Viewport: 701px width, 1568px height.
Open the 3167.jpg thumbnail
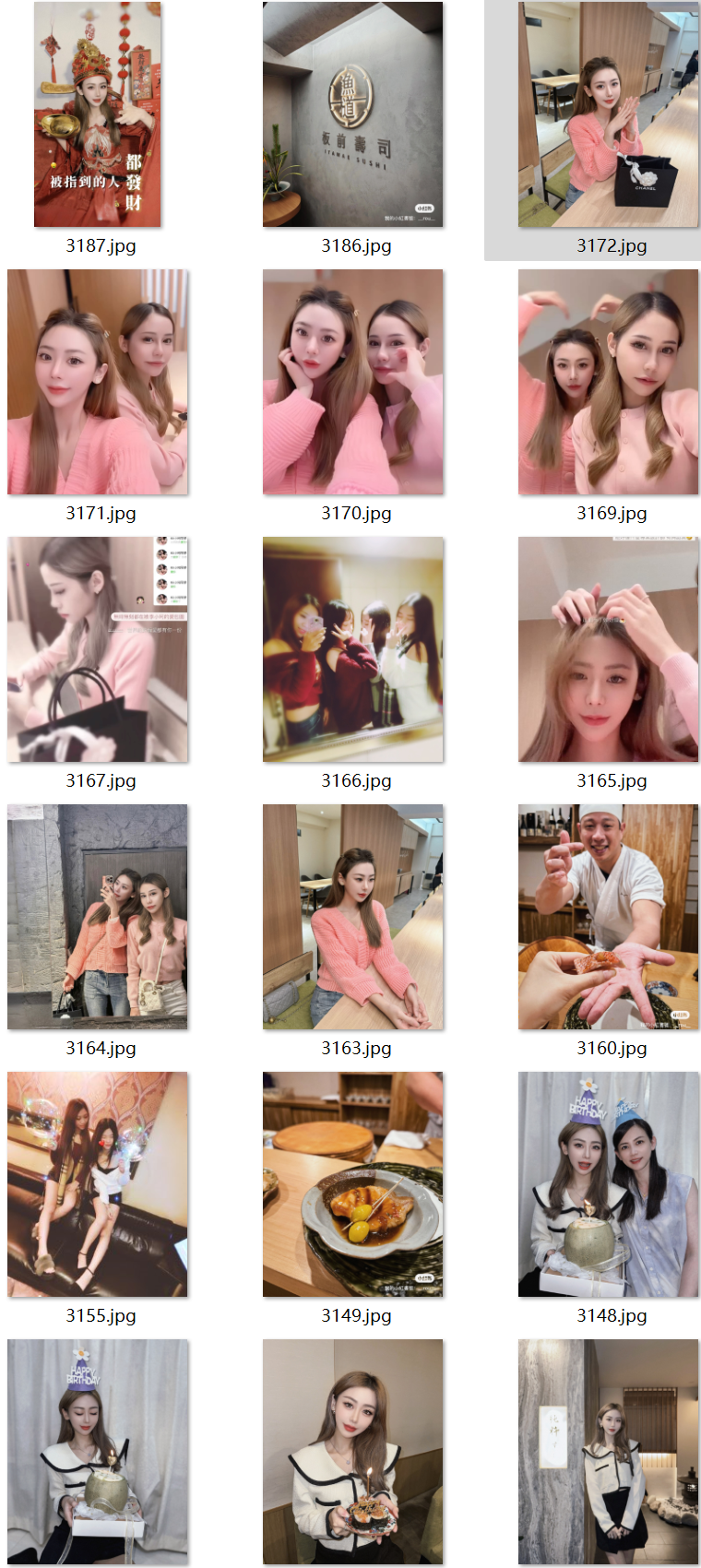98,649
